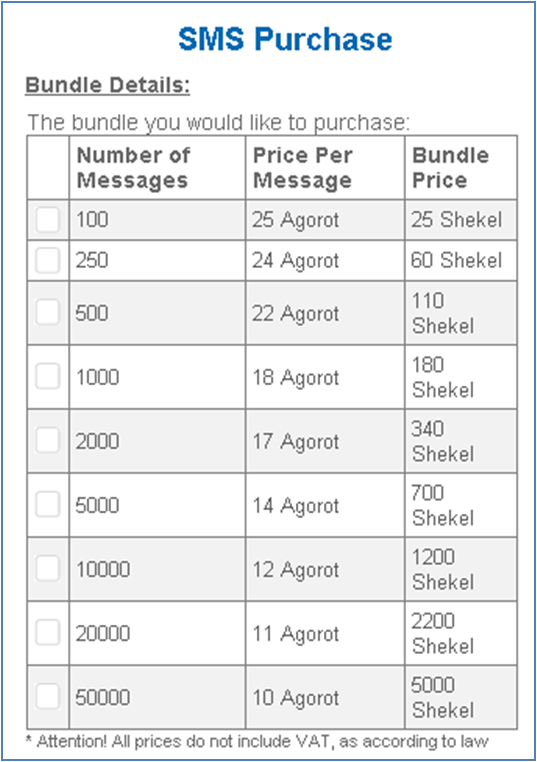
Task: Choose the 10000 messages bundle checkbox
Action: point(48,569)
